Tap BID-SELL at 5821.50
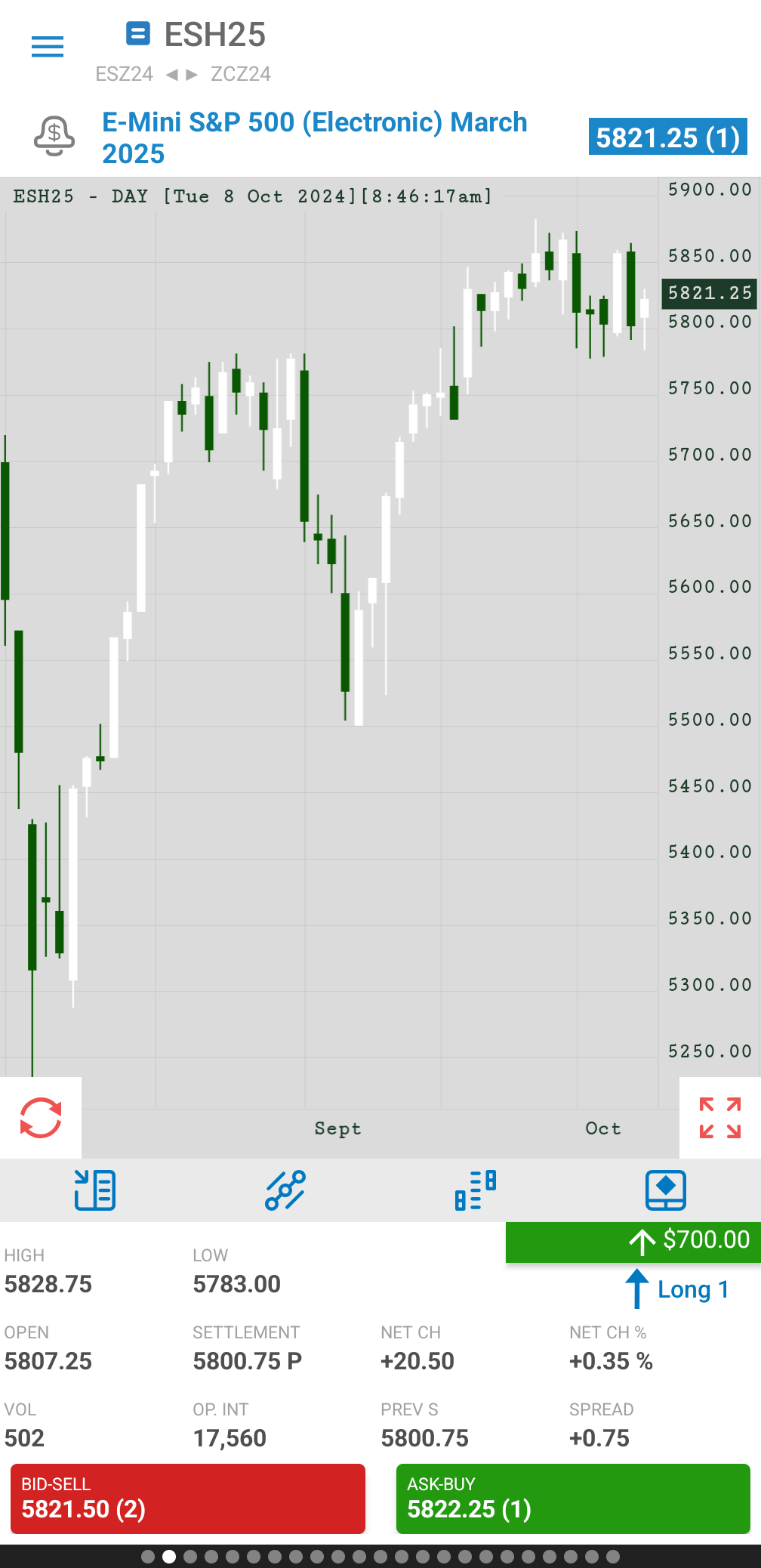Image resolution: width=761 pixels, height=1568 pixels. 188,1499
